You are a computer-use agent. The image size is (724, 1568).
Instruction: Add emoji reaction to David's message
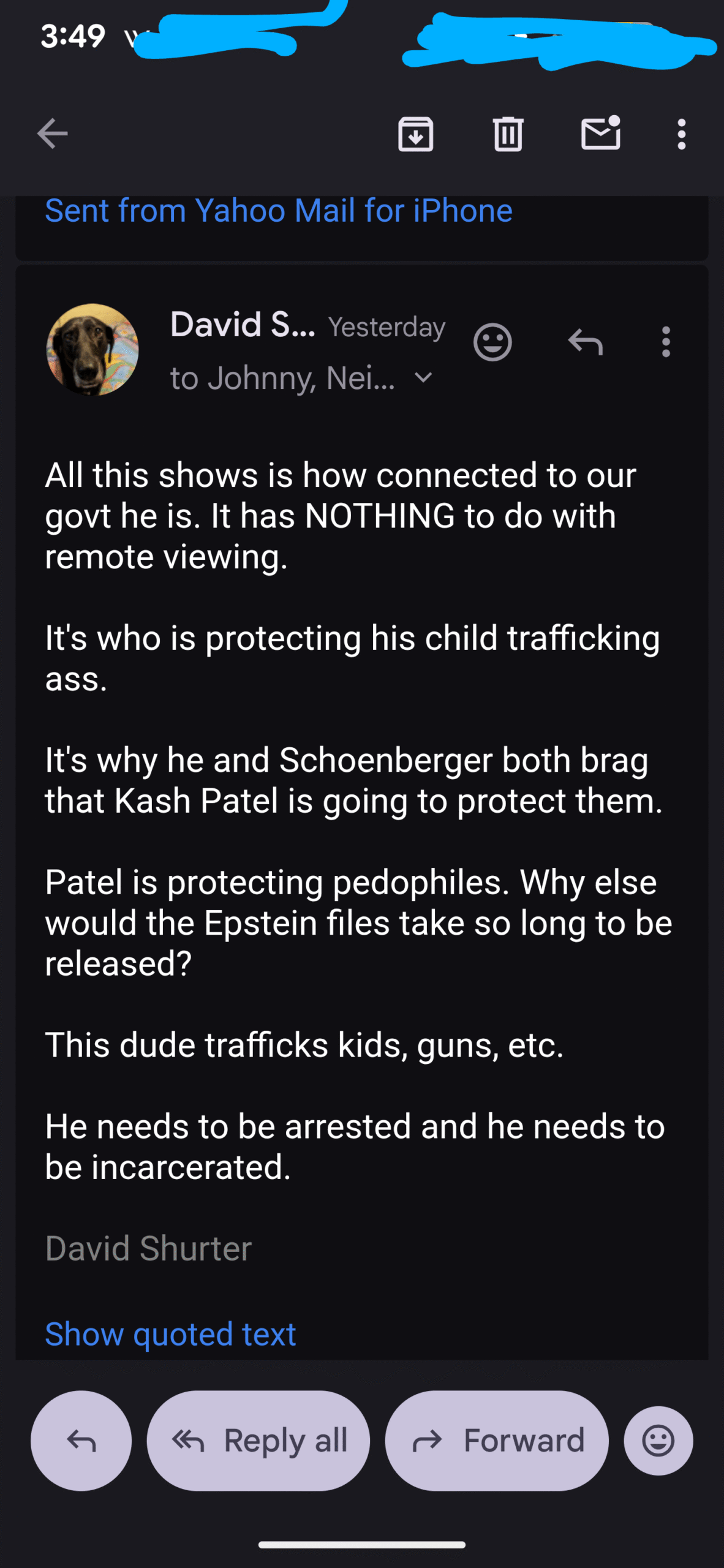pyautogui.click(x=492, y=342)
